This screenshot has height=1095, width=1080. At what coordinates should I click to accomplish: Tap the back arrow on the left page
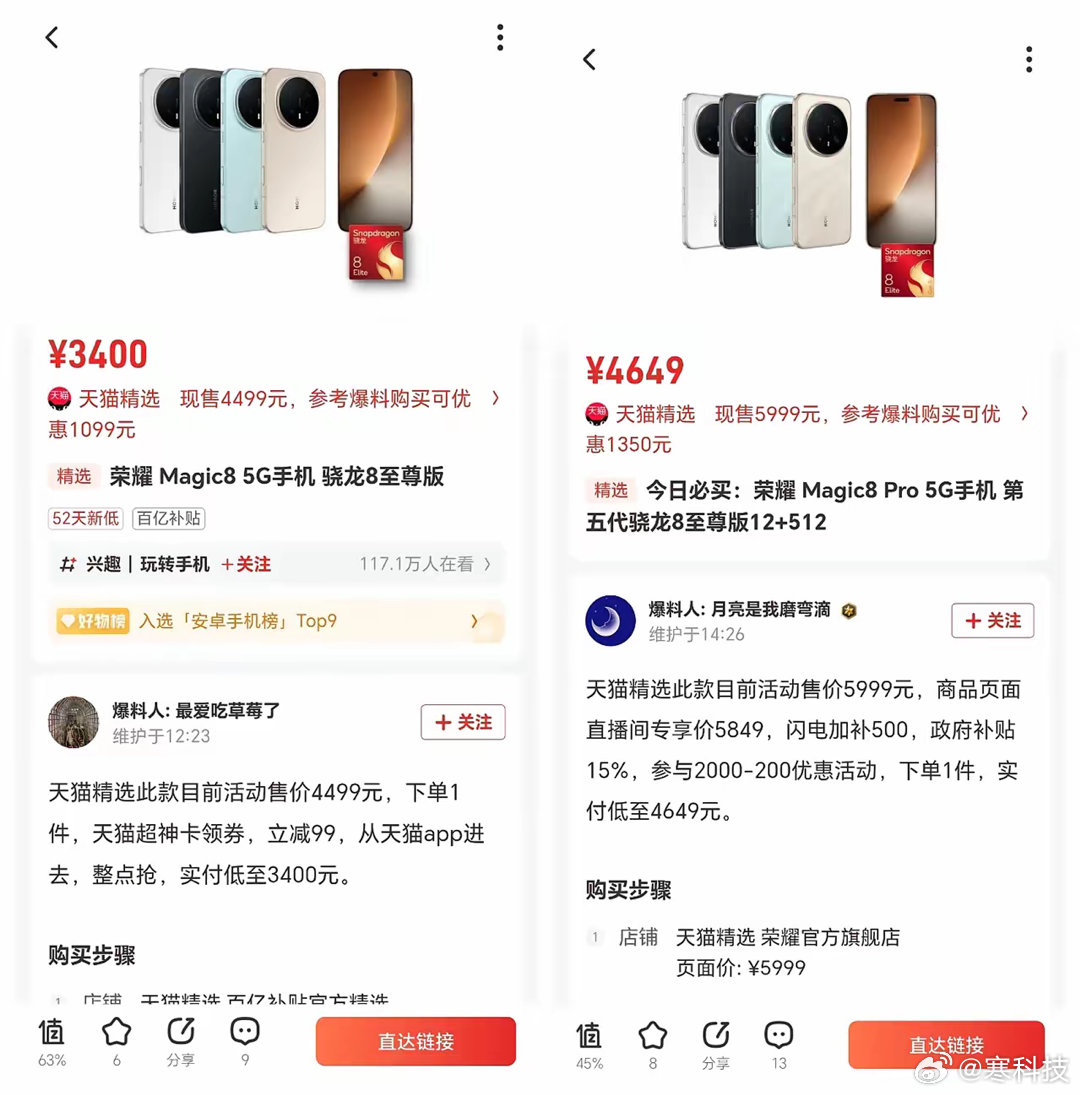(51, 37)
